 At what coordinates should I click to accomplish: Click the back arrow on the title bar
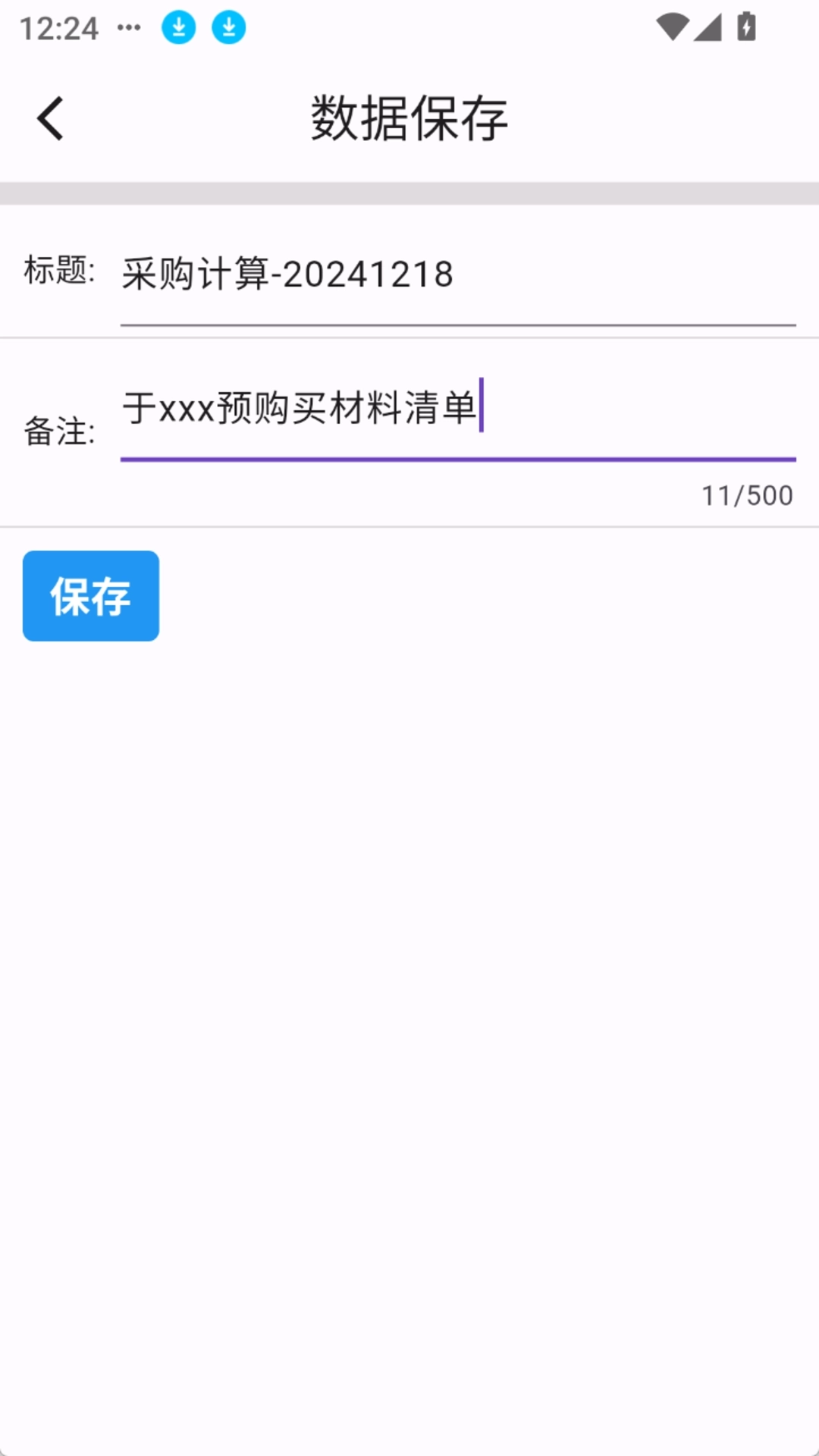49,118
